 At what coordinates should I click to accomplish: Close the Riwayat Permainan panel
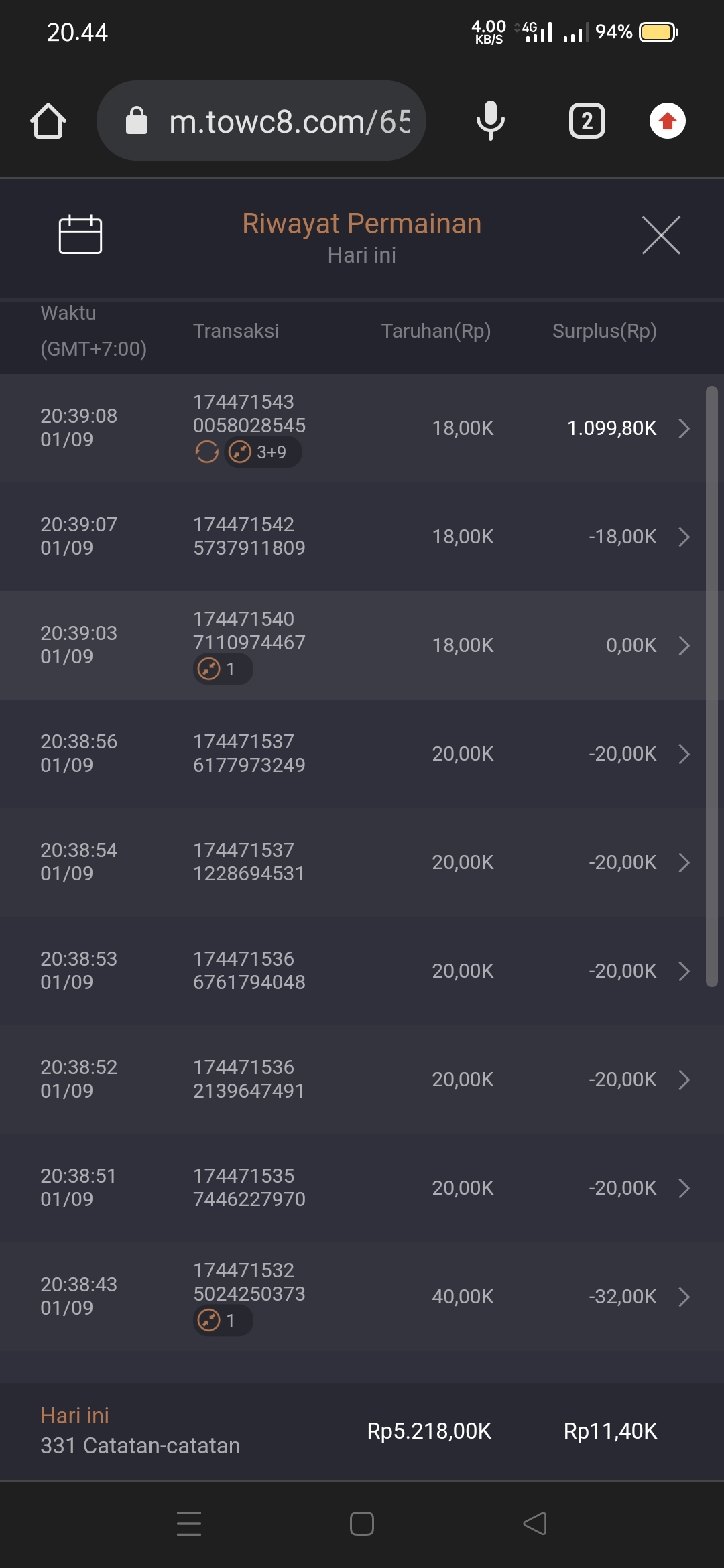click(661, 235)
